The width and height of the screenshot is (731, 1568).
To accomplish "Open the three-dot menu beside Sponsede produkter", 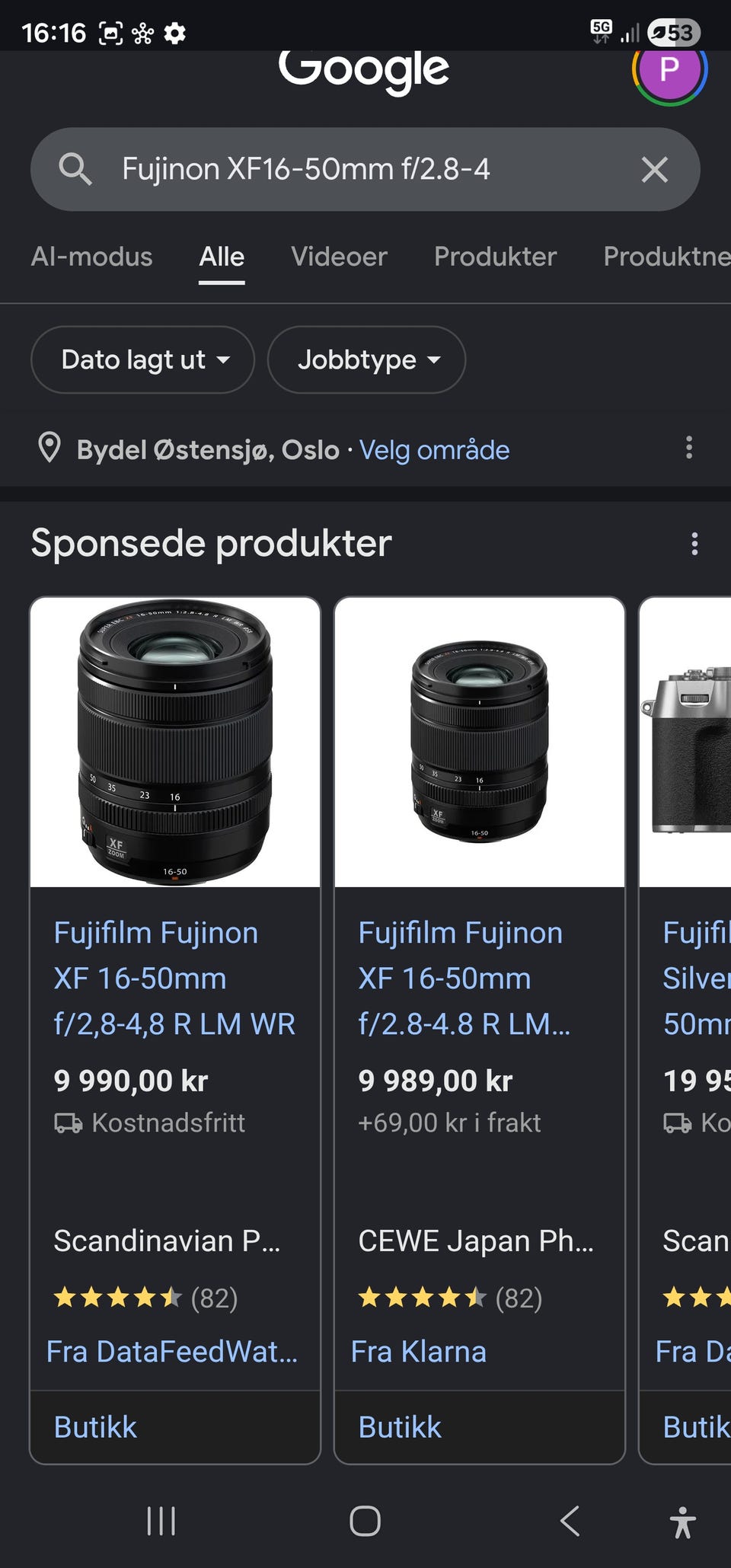I will pos(694,542).
